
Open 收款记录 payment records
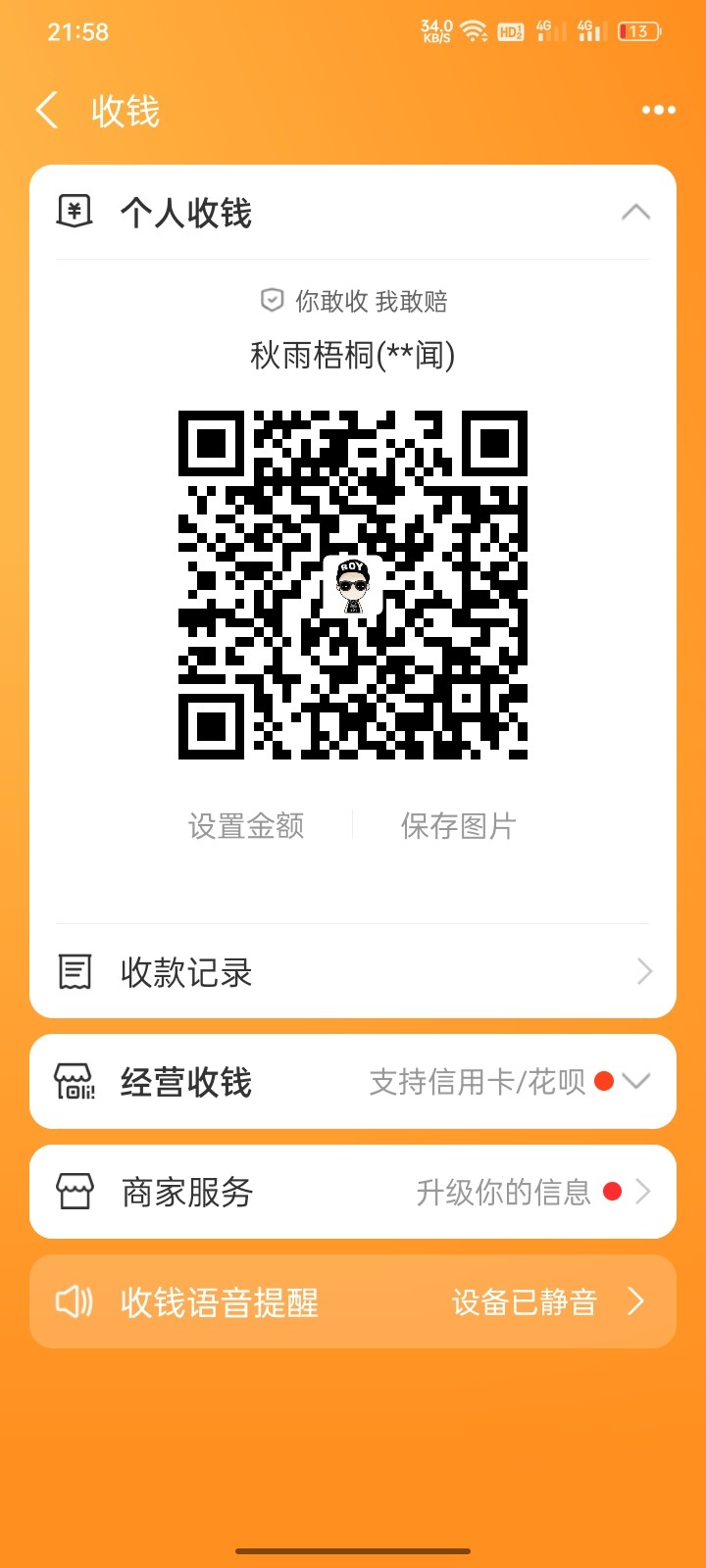tap(353, 972)
